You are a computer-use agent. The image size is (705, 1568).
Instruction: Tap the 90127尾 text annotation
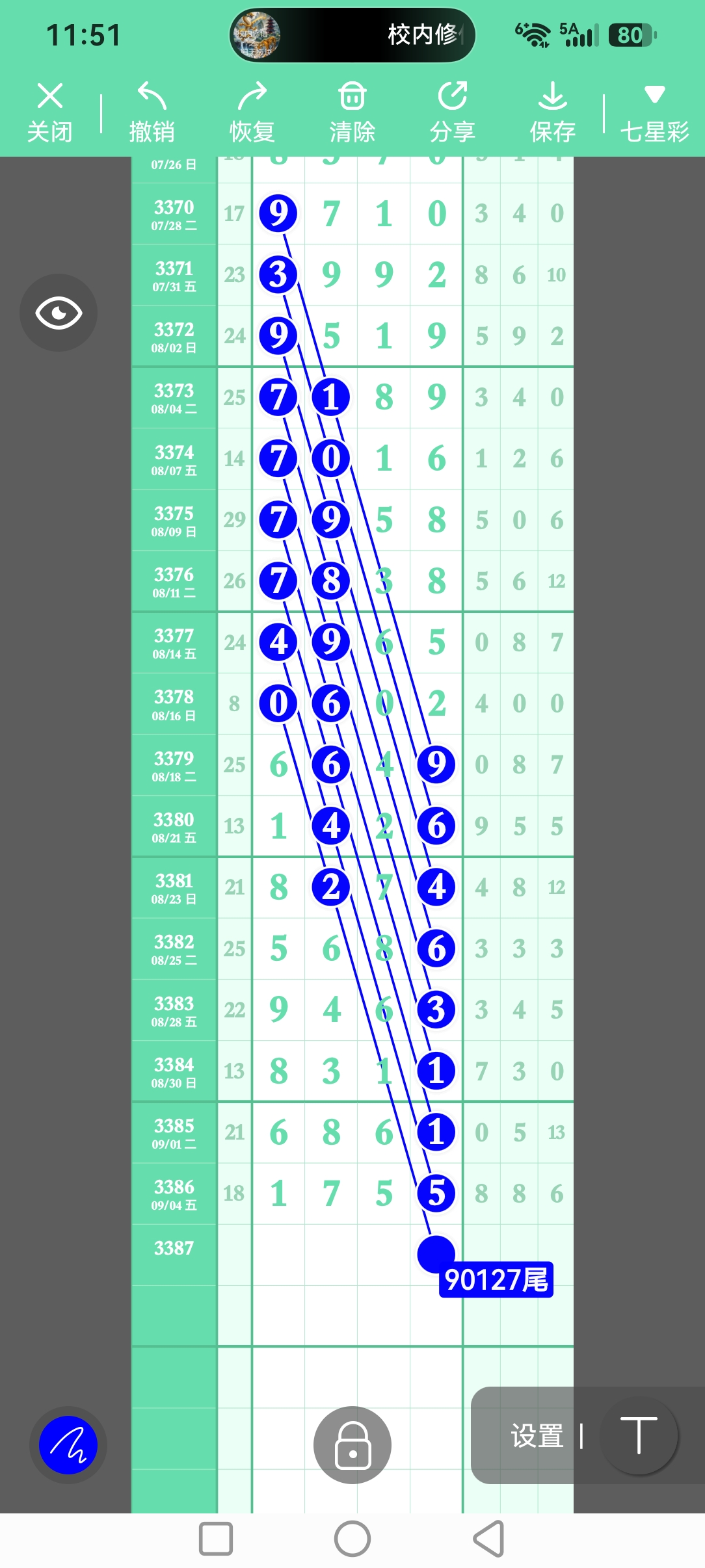[496, 1279]
